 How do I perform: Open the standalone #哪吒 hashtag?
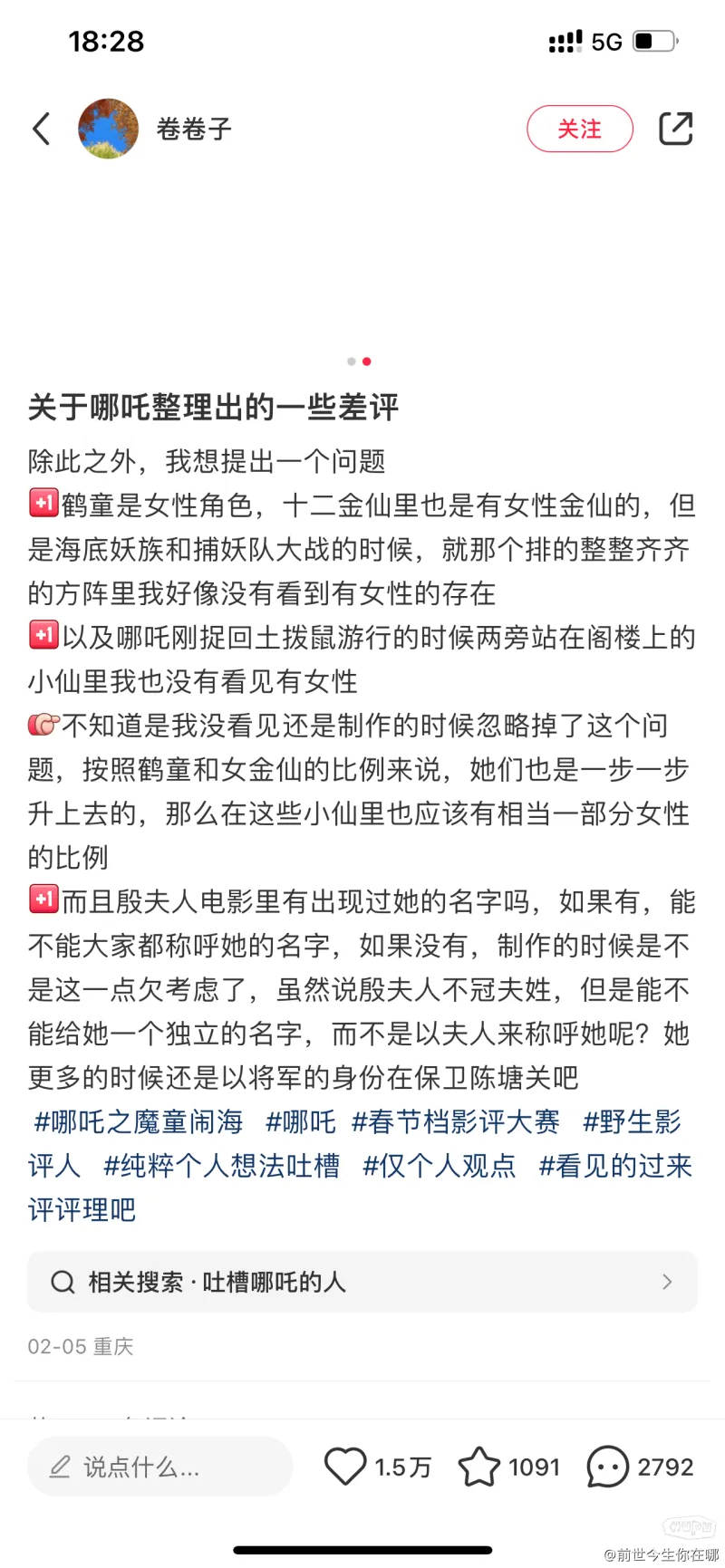click(x=300, y=1122)
